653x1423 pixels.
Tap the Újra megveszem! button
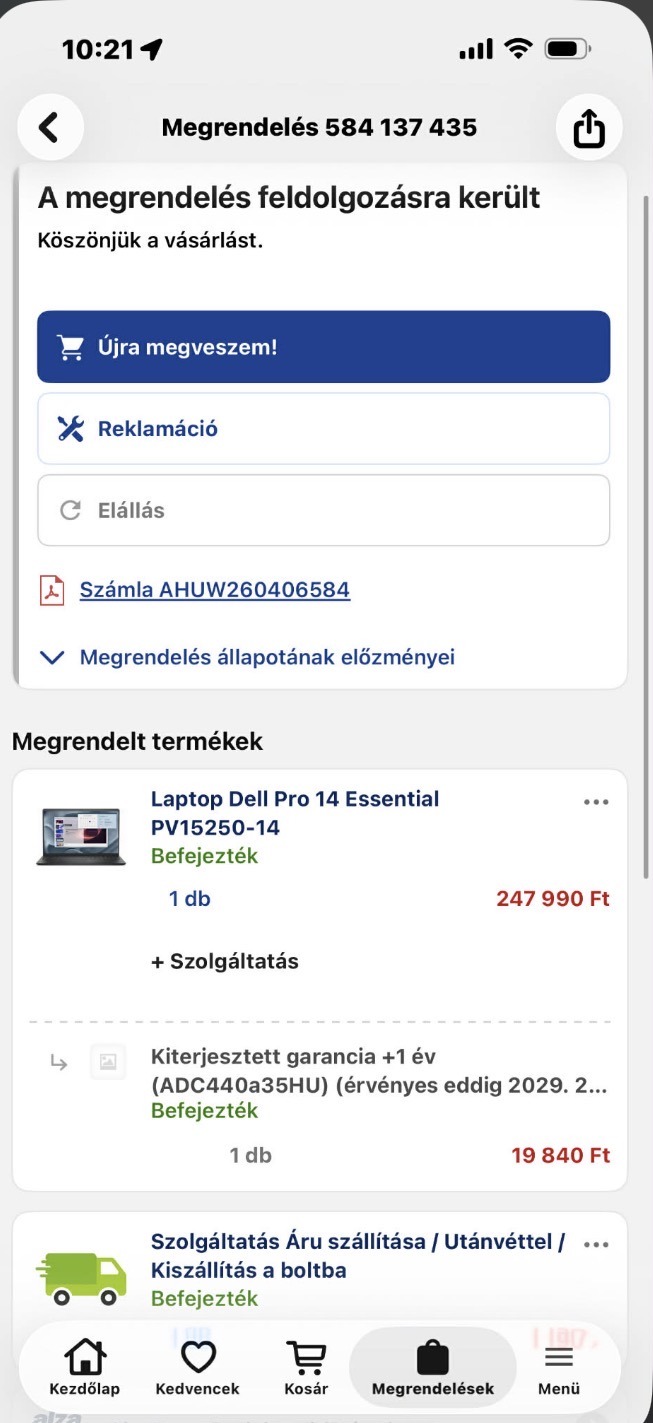[323, 347]
